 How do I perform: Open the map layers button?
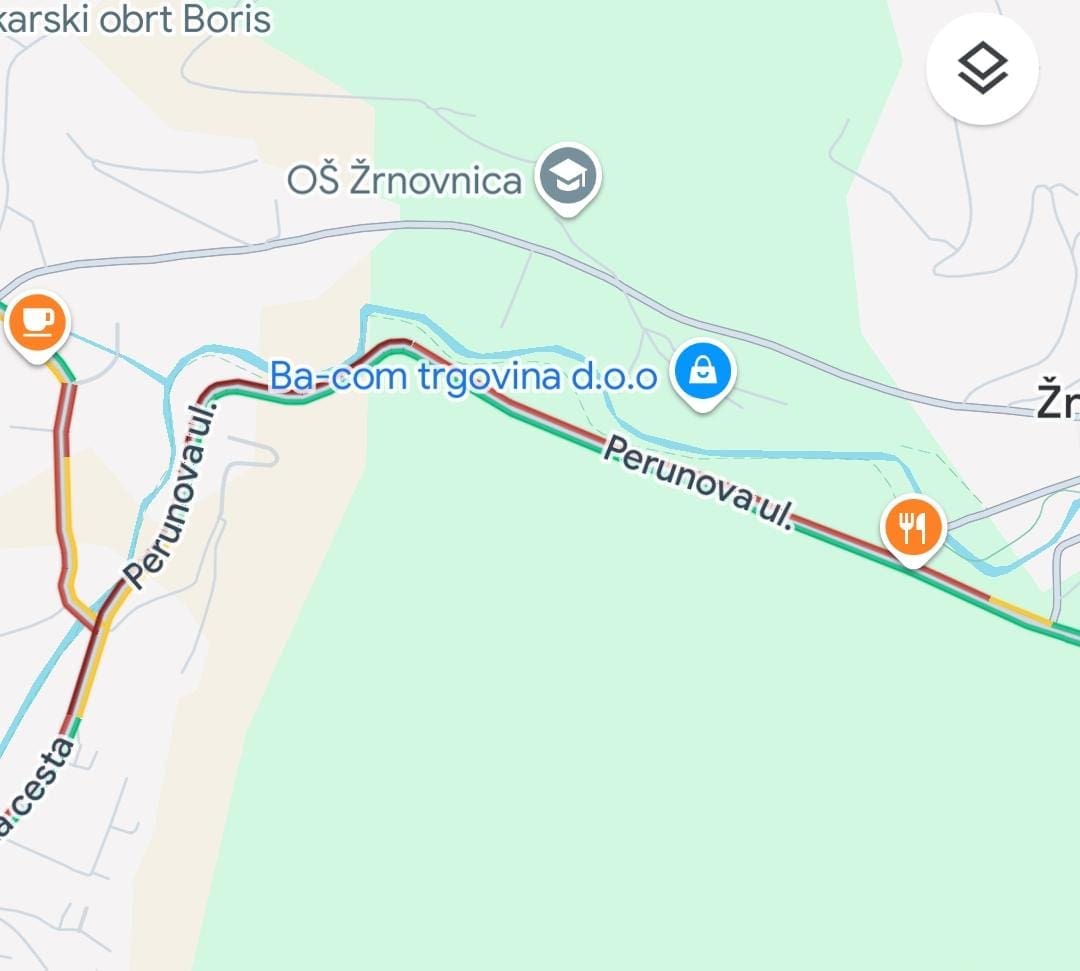(x=982, y=69)
